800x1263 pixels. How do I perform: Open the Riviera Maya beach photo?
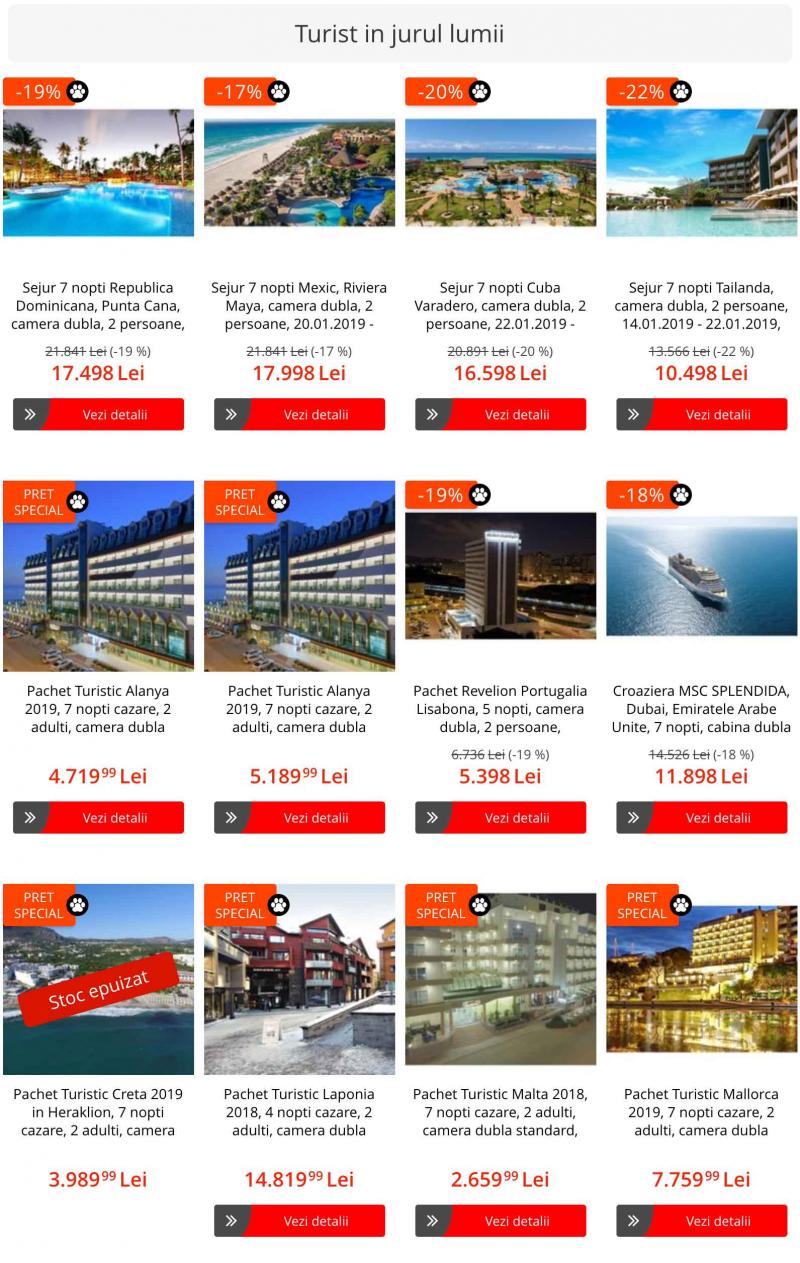click(x=299, y=172)
